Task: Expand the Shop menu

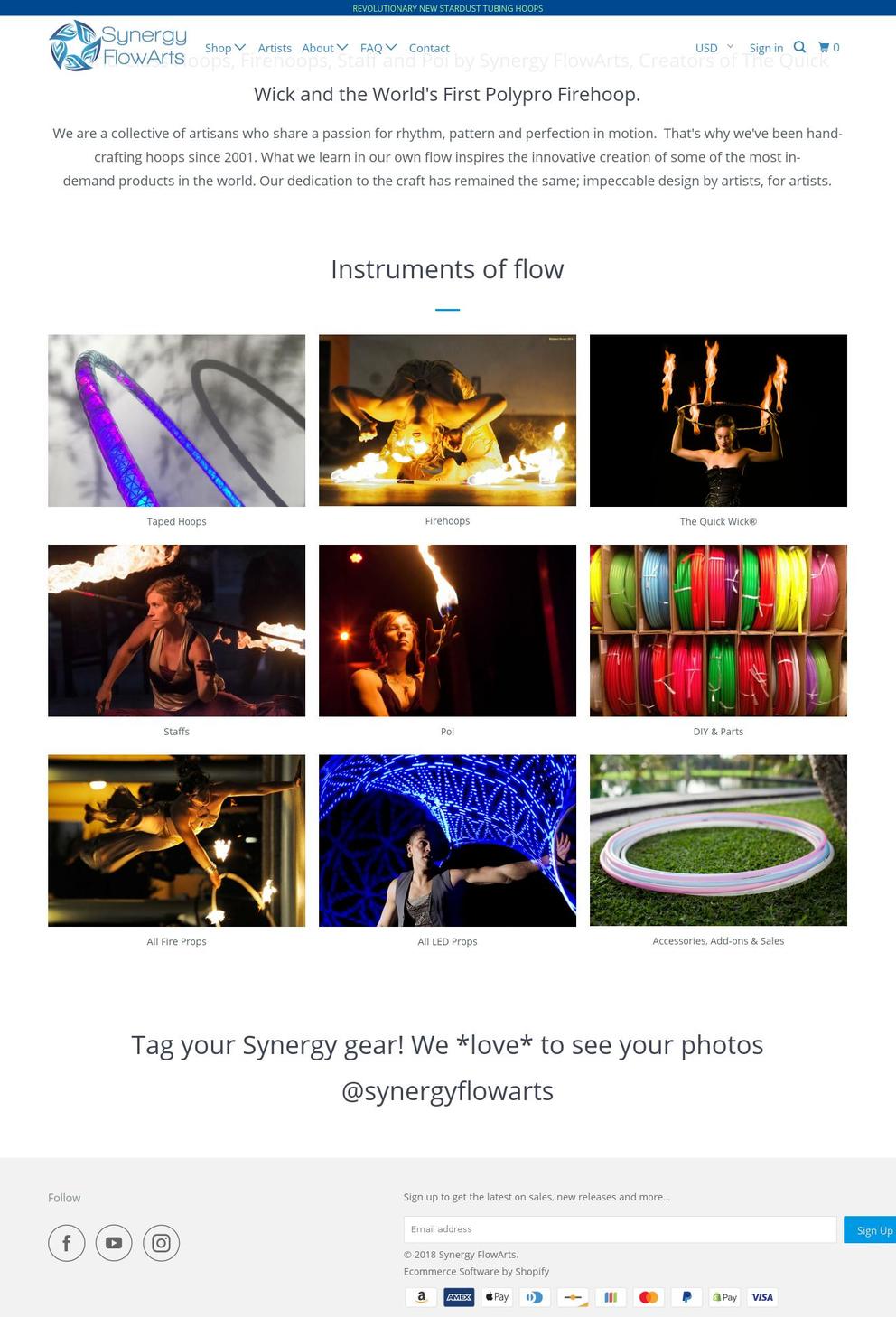Action: pos(225,48)
